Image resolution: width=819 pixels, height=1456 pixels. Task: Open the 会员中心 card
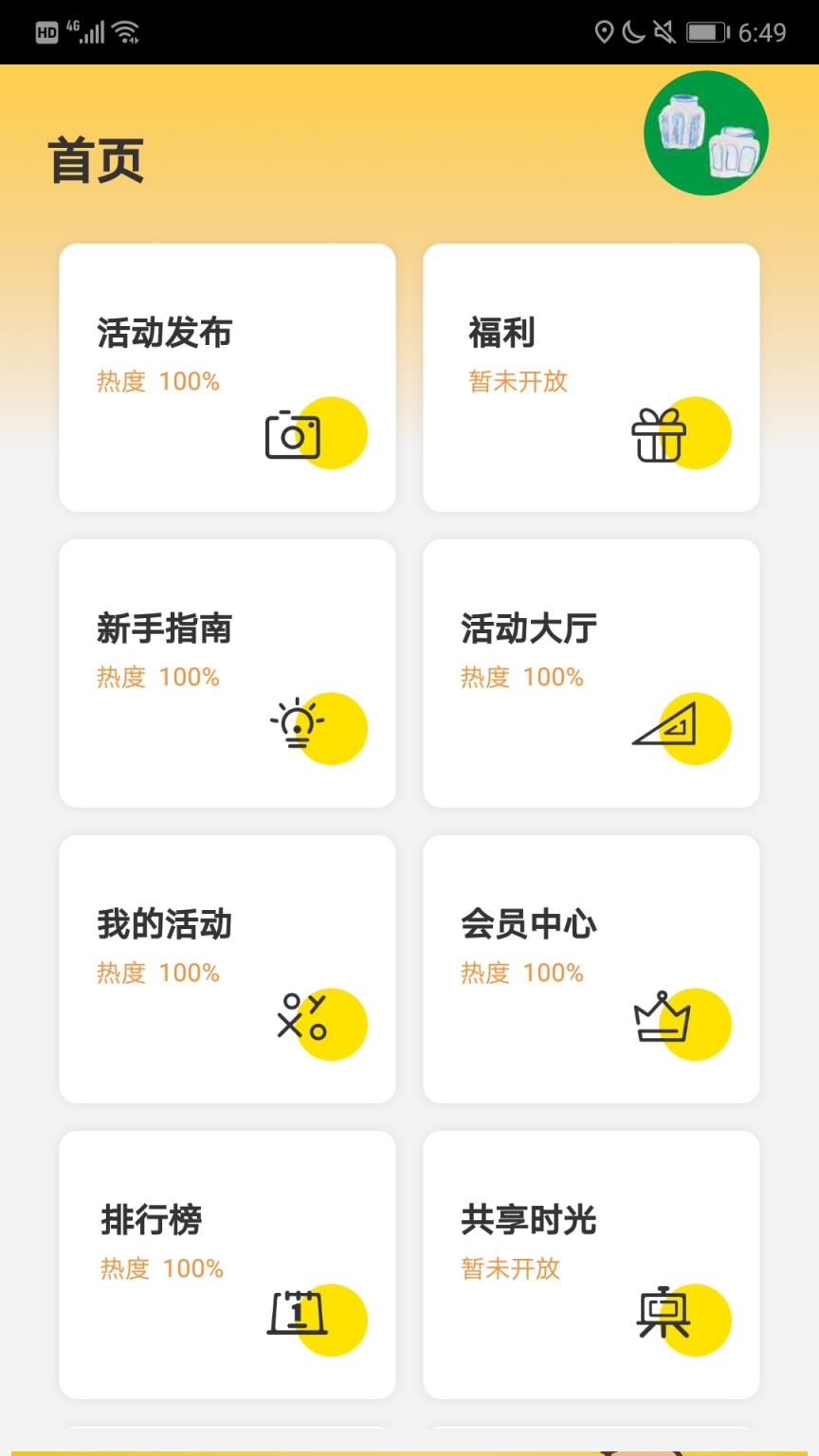[591, 969]
